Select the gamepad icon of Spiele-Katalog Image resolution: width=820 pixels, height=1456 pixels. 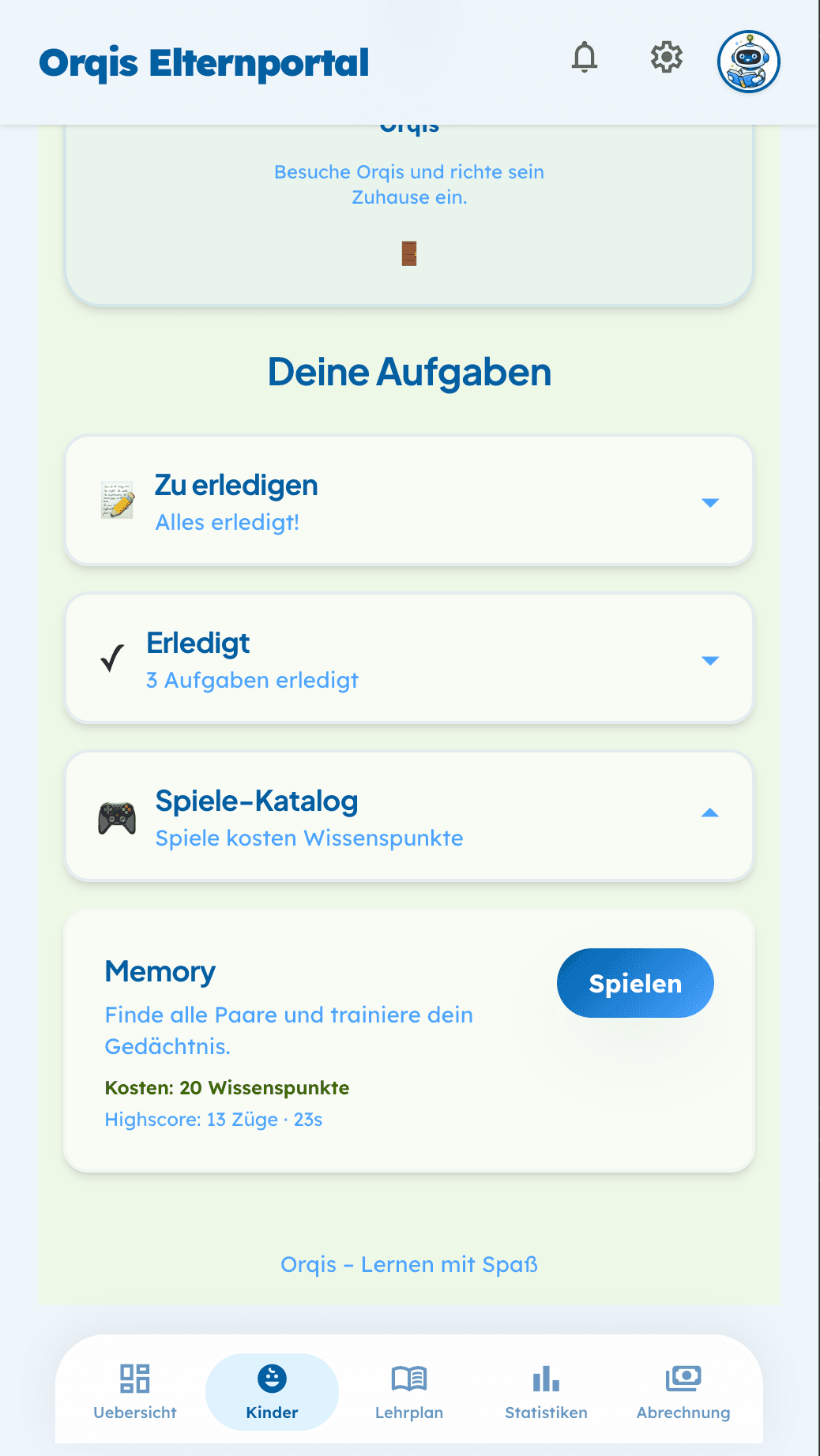116,818
